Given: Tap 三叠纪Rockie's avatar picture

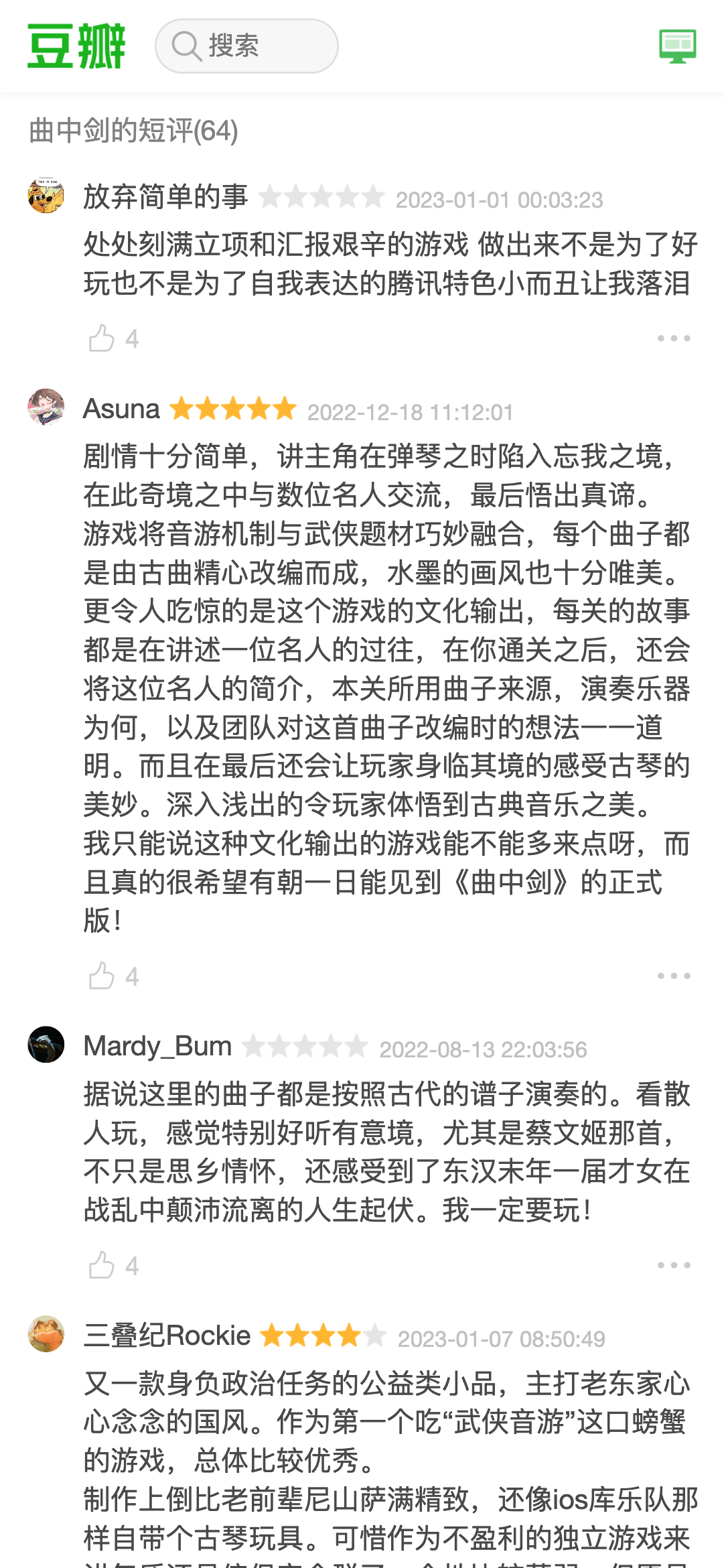Looking at the screenshot, I should pyautogui.click(x=46, y=1333).
